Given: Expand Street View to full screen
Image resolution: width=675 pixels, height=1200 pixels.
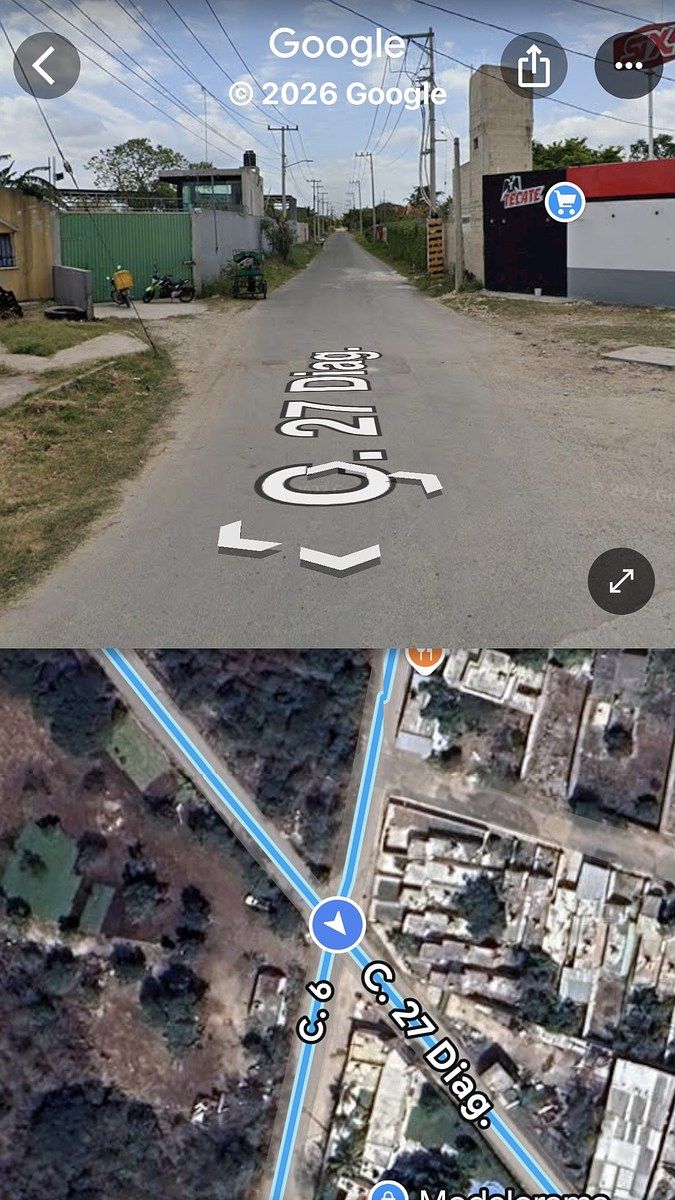Looking at the screenshot, I should click(x=621, y=581).
